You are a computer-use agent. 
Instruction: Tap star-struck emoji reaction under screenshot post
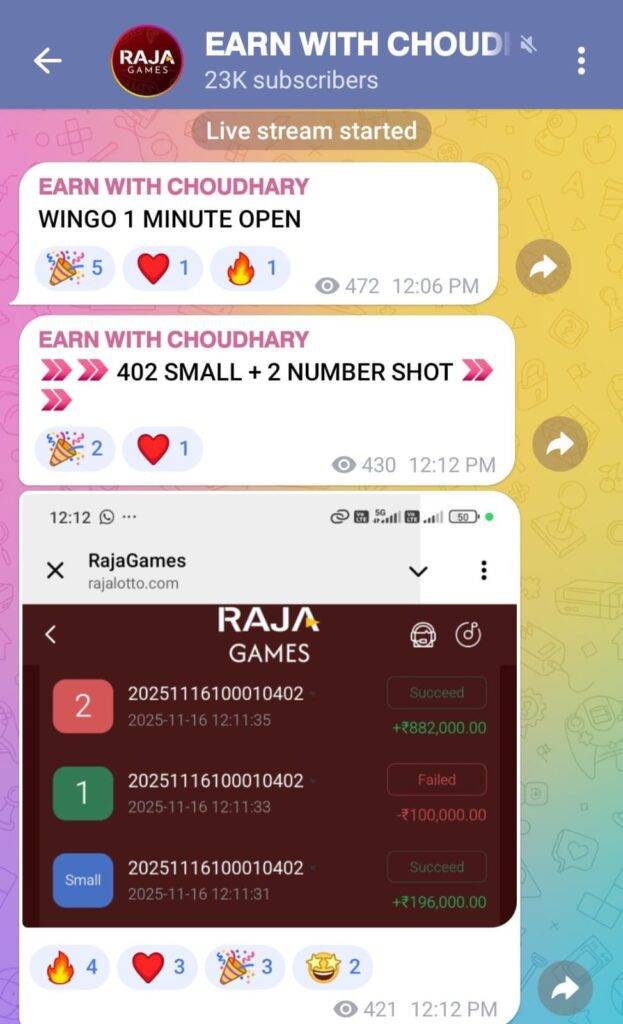tap(332, 967)
